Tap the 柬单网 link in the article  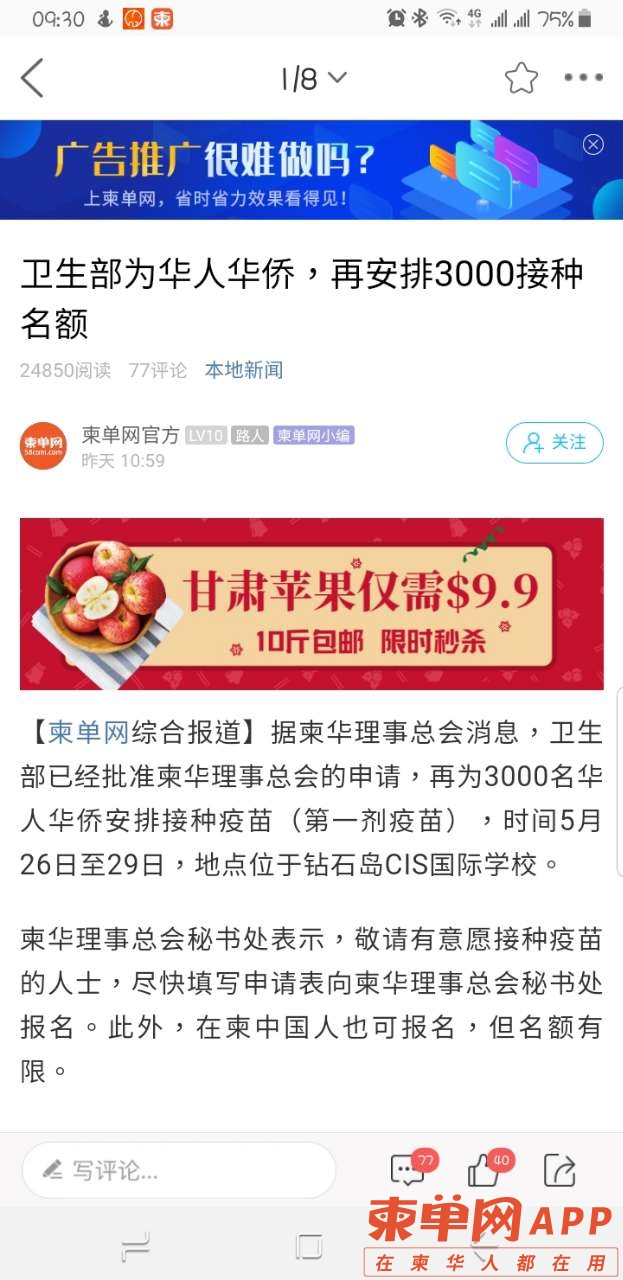coord(89,733)
